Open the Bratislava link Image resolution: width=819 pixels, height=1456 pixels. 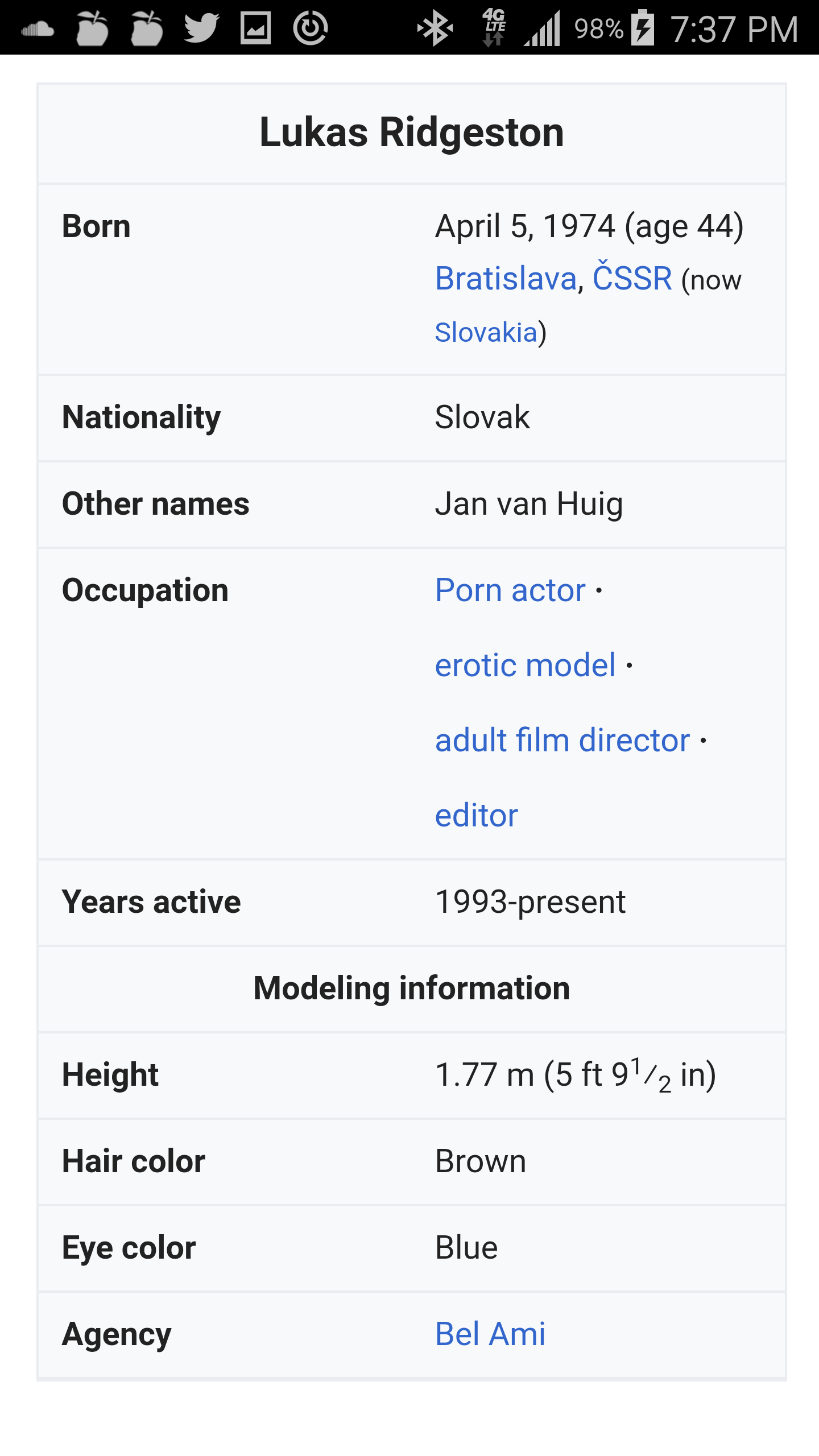point(506,279)
